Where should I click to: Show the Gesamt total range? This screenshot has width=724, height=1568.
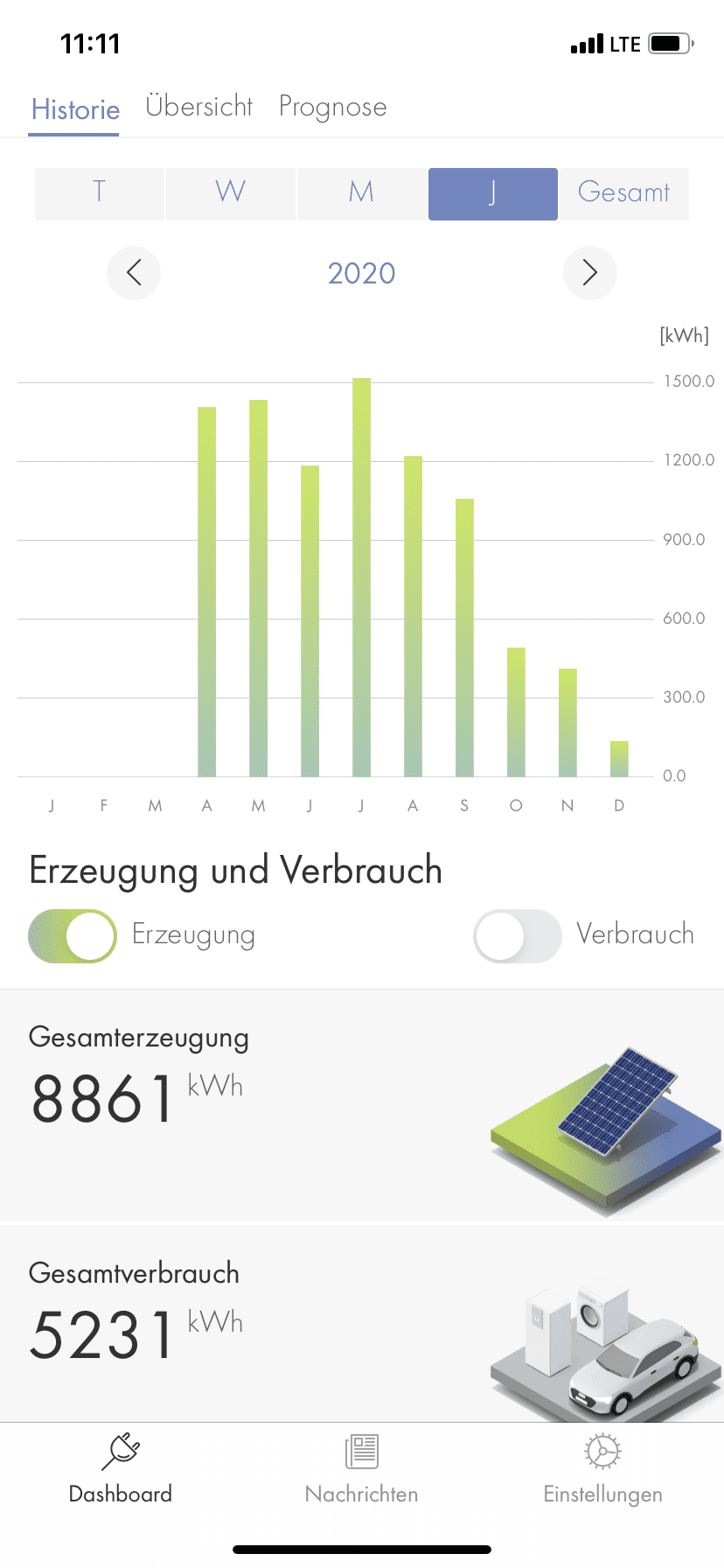click(623, 193)
